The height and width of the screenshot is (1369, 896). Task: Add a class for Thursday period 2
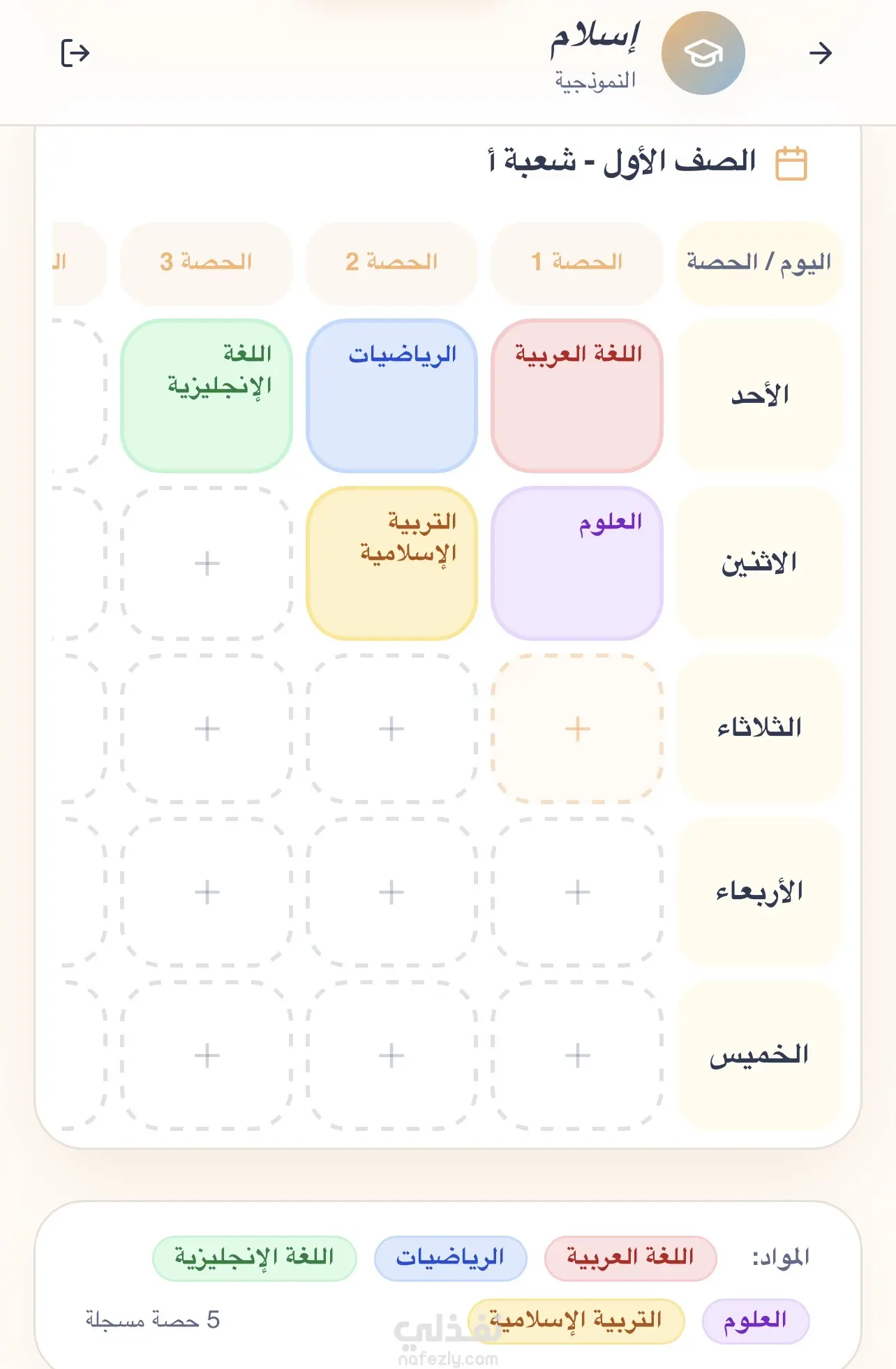(x=391, y=1056)
